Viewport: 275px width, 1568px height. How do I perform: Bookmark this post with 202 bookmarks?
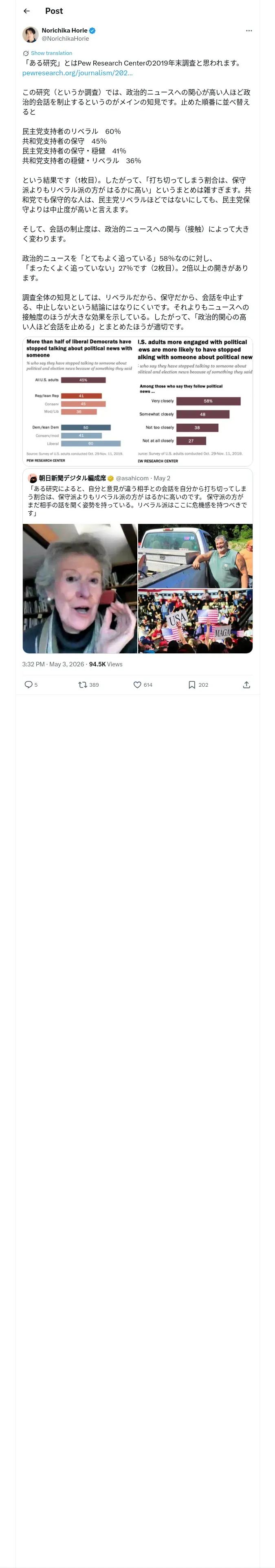coord(198,685)
